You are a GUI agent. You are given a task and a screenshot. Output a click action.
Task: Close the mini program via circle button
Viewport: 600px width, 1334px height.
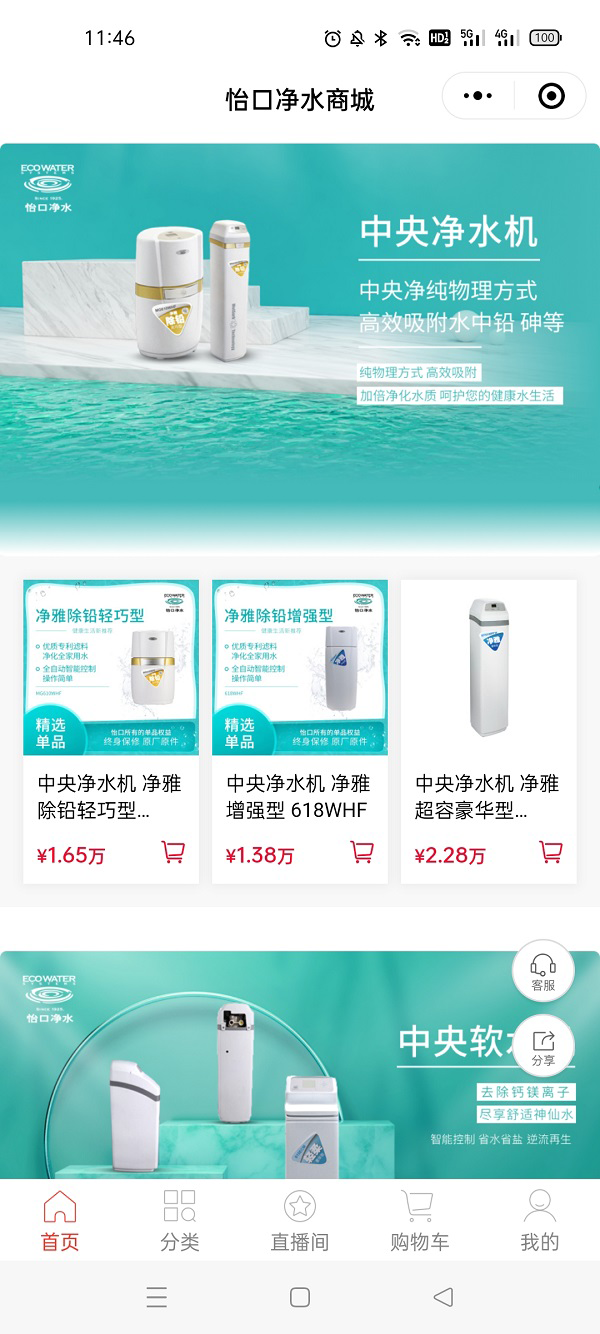tap(551, 96)
